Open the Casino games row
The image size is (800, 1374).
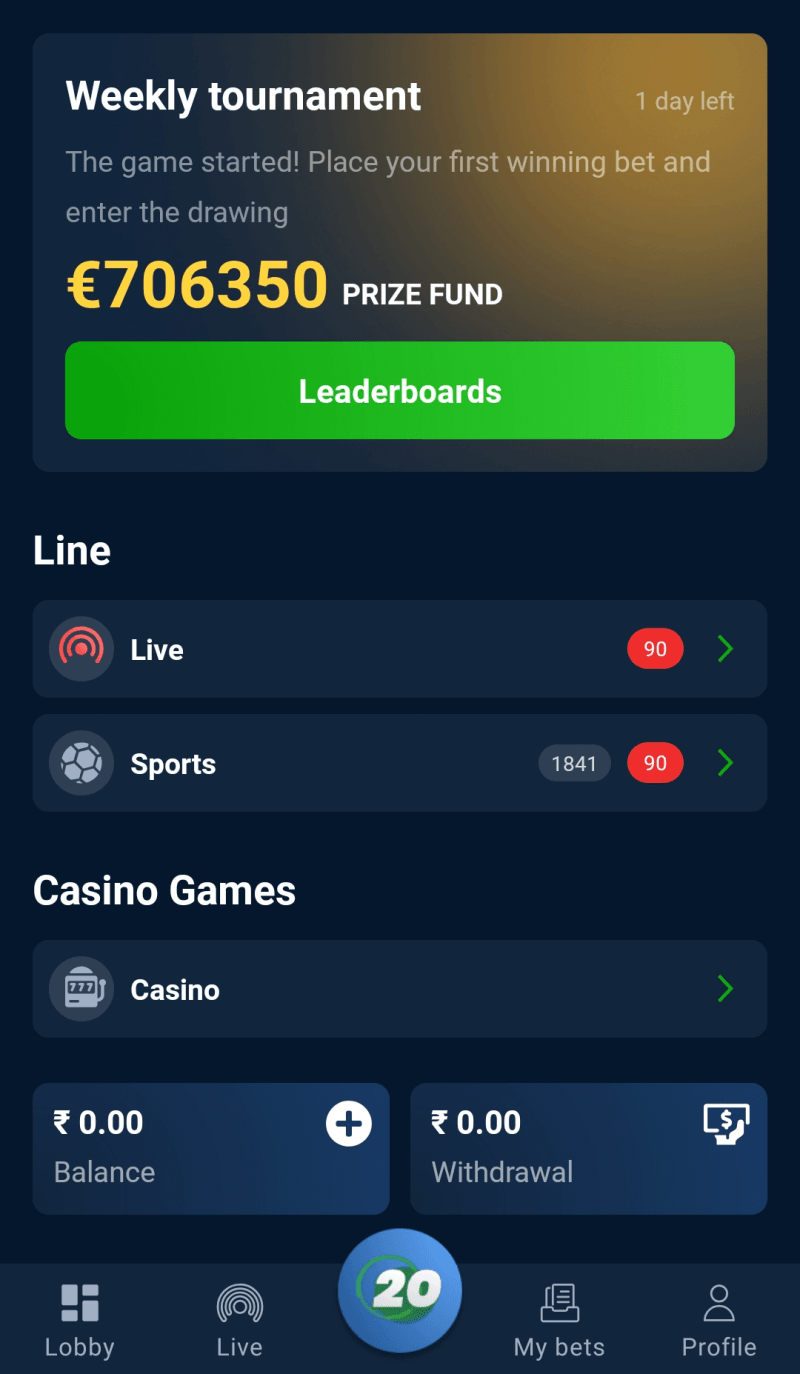point(400,989)
